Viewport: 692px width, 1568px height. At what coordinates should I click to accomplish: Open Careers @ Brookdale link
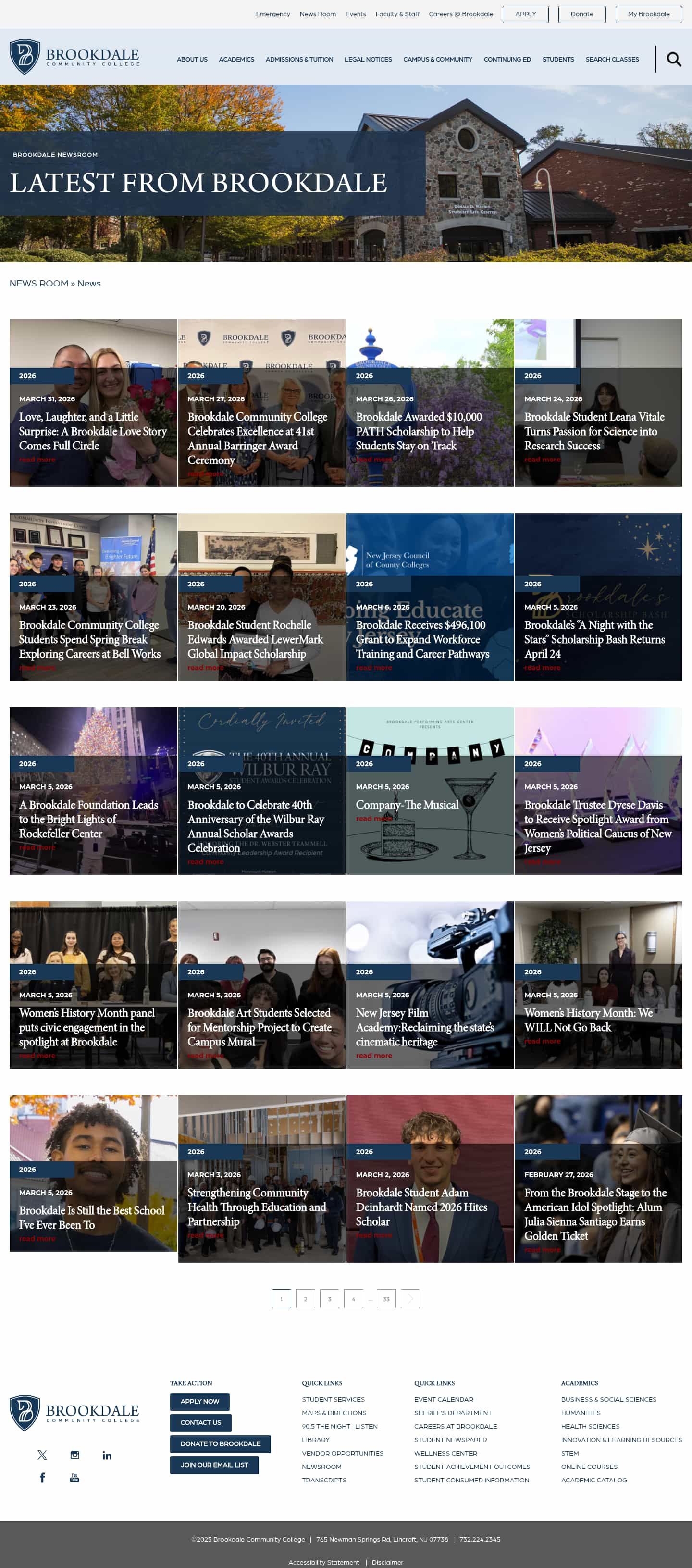point(461,14)
